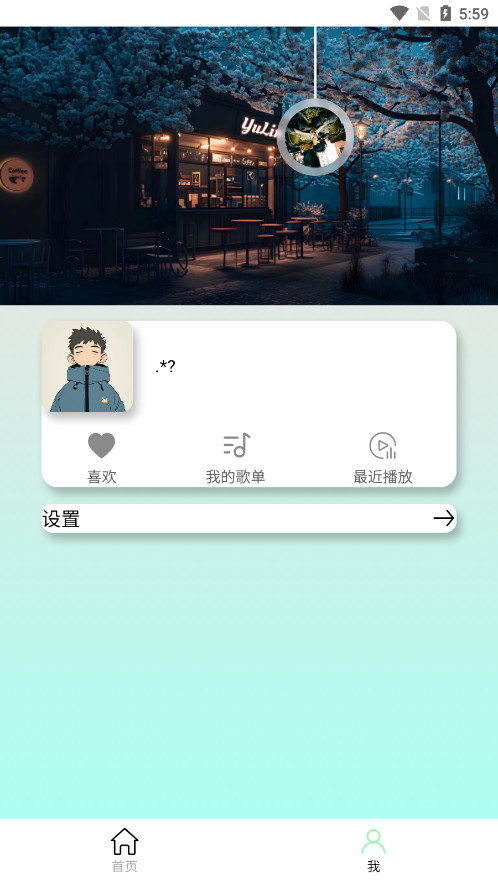The image size is (498, 885).
Task: Open the 设置 settings row
Action: click(x=249, y=518)
